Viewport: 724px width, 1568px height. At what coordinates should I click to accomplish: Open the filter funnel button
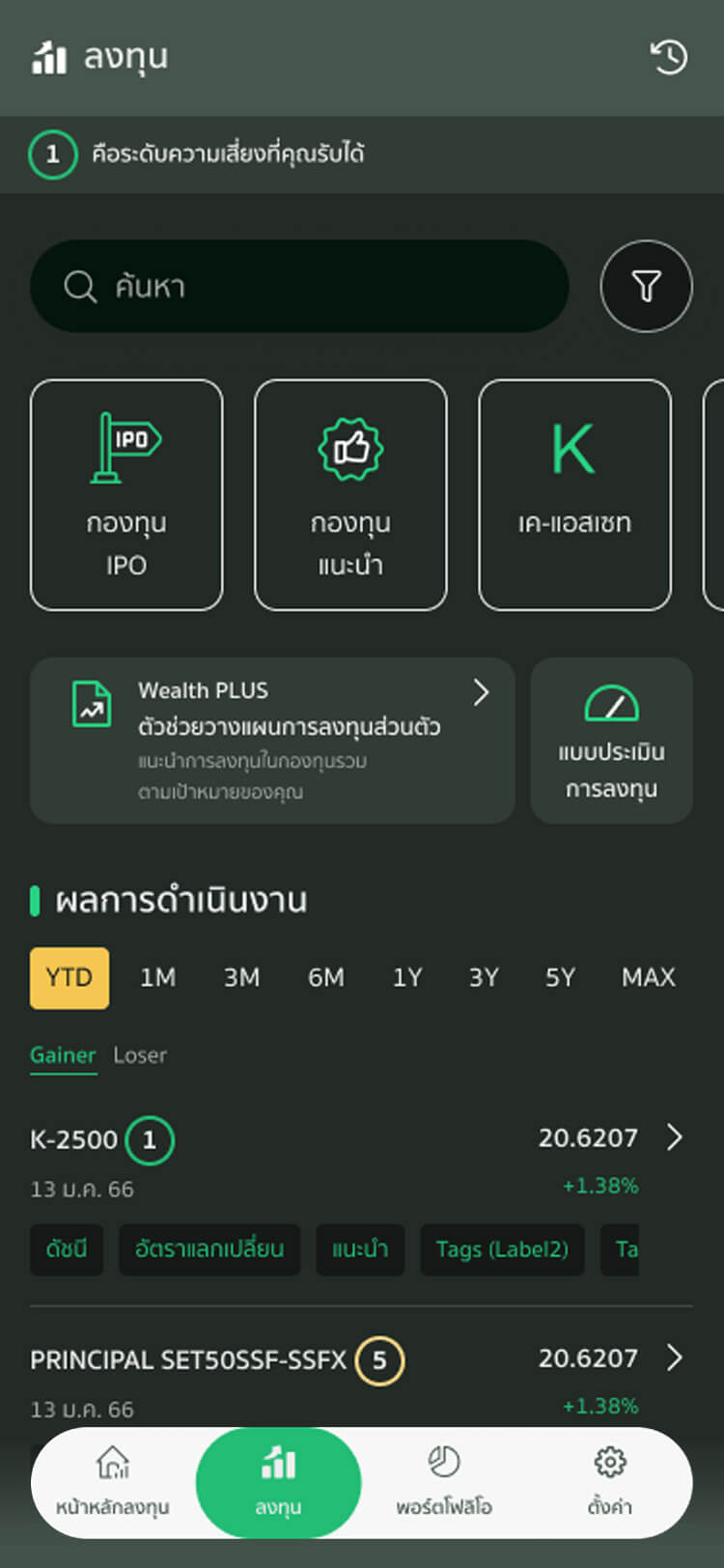(646, 286)
